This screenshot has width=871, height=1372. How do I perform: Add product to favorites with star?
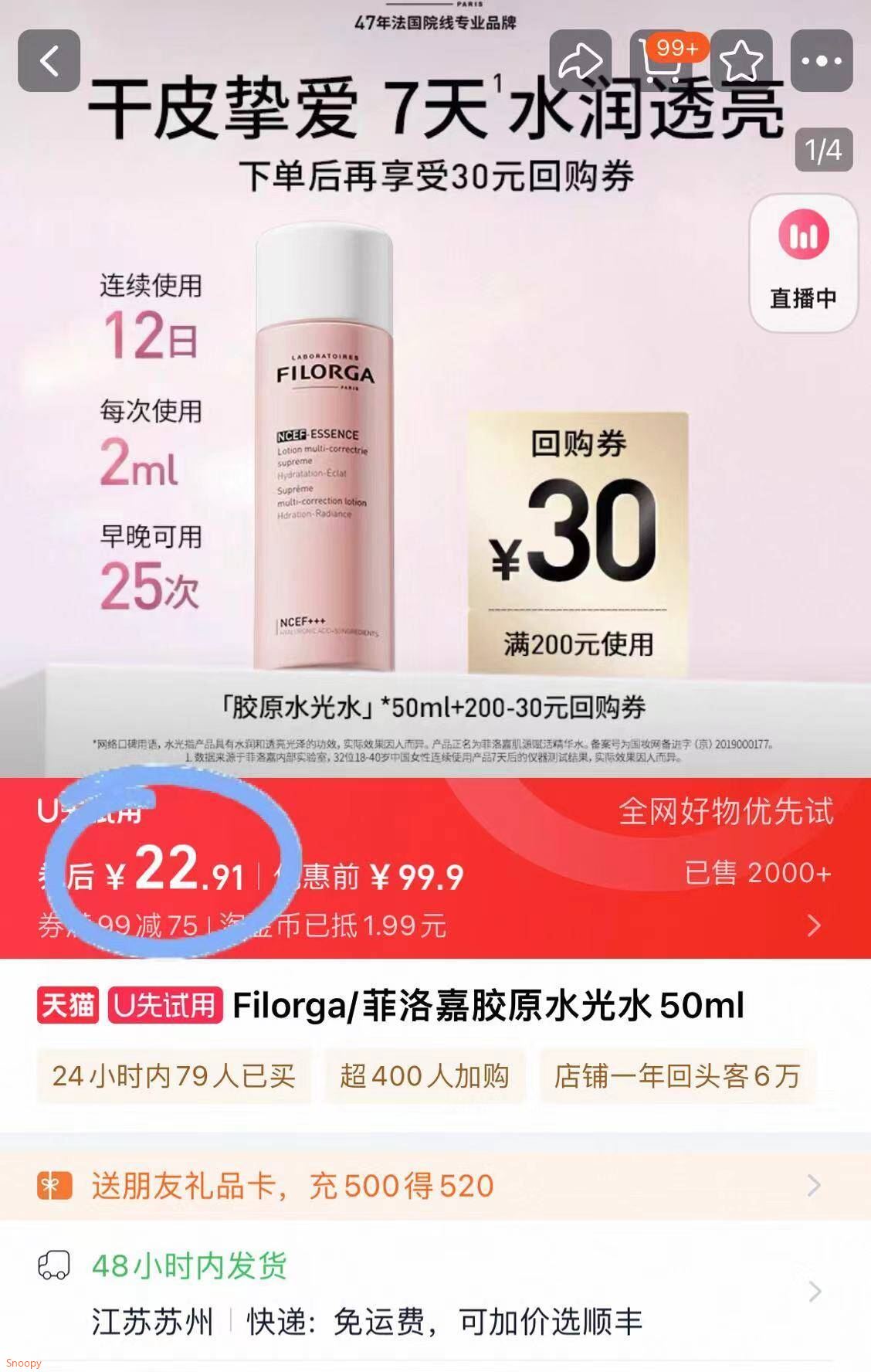click(x=741, y=61)
